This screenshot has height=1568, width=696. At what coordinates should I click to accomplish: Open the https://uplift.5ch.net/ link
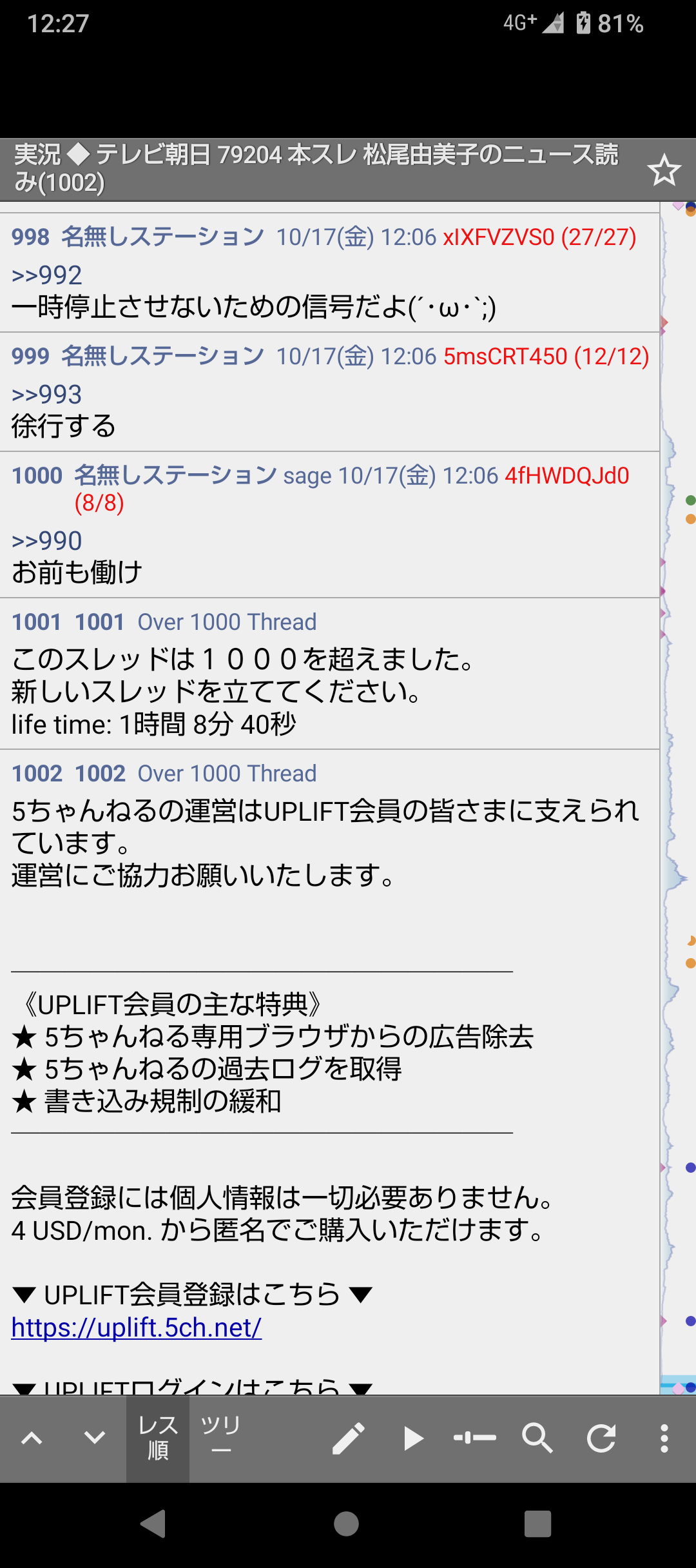tap(137, 1328)
